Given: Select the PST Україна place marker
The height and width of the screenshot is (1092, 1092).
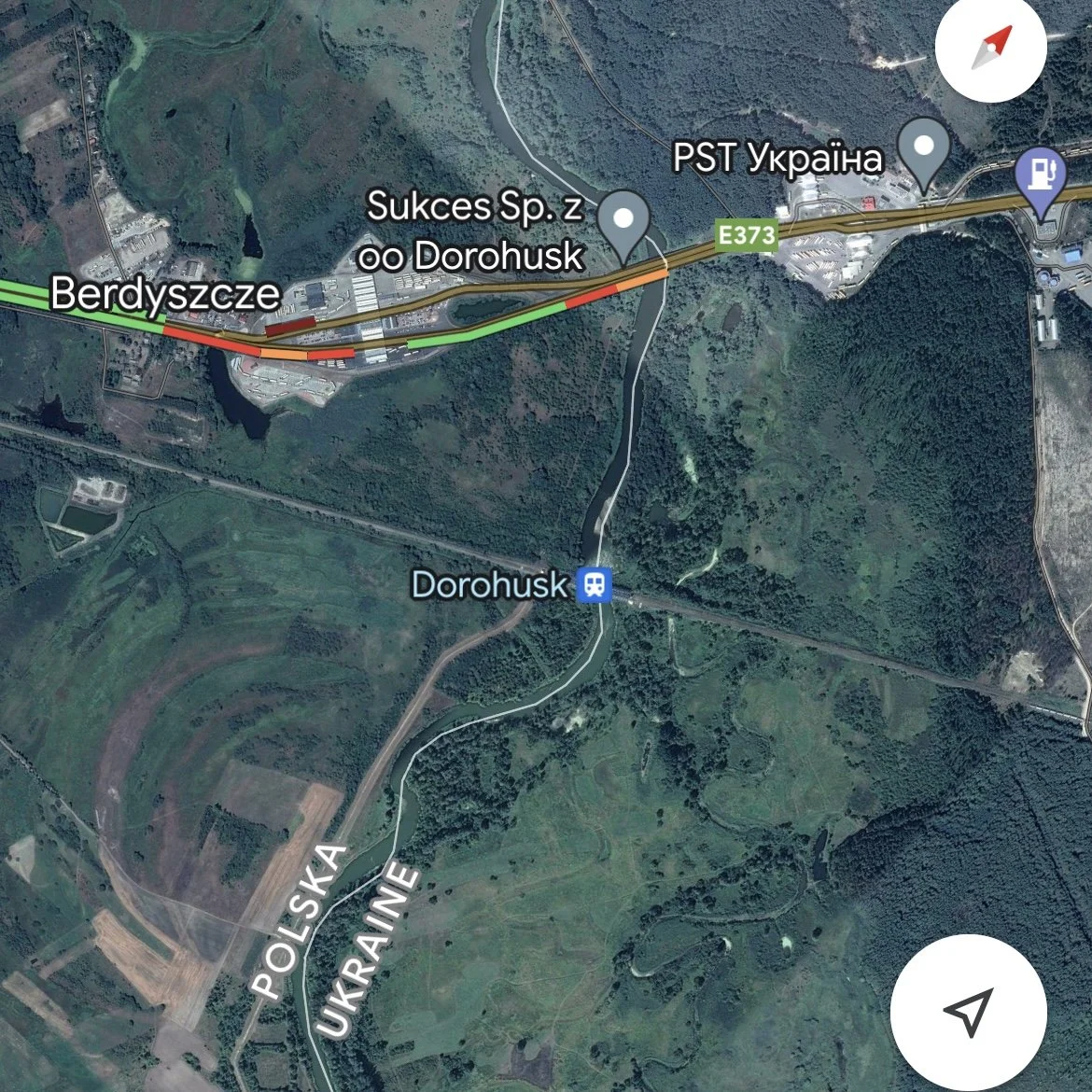Looking at the screenshot, I should [x=924, y=149].
